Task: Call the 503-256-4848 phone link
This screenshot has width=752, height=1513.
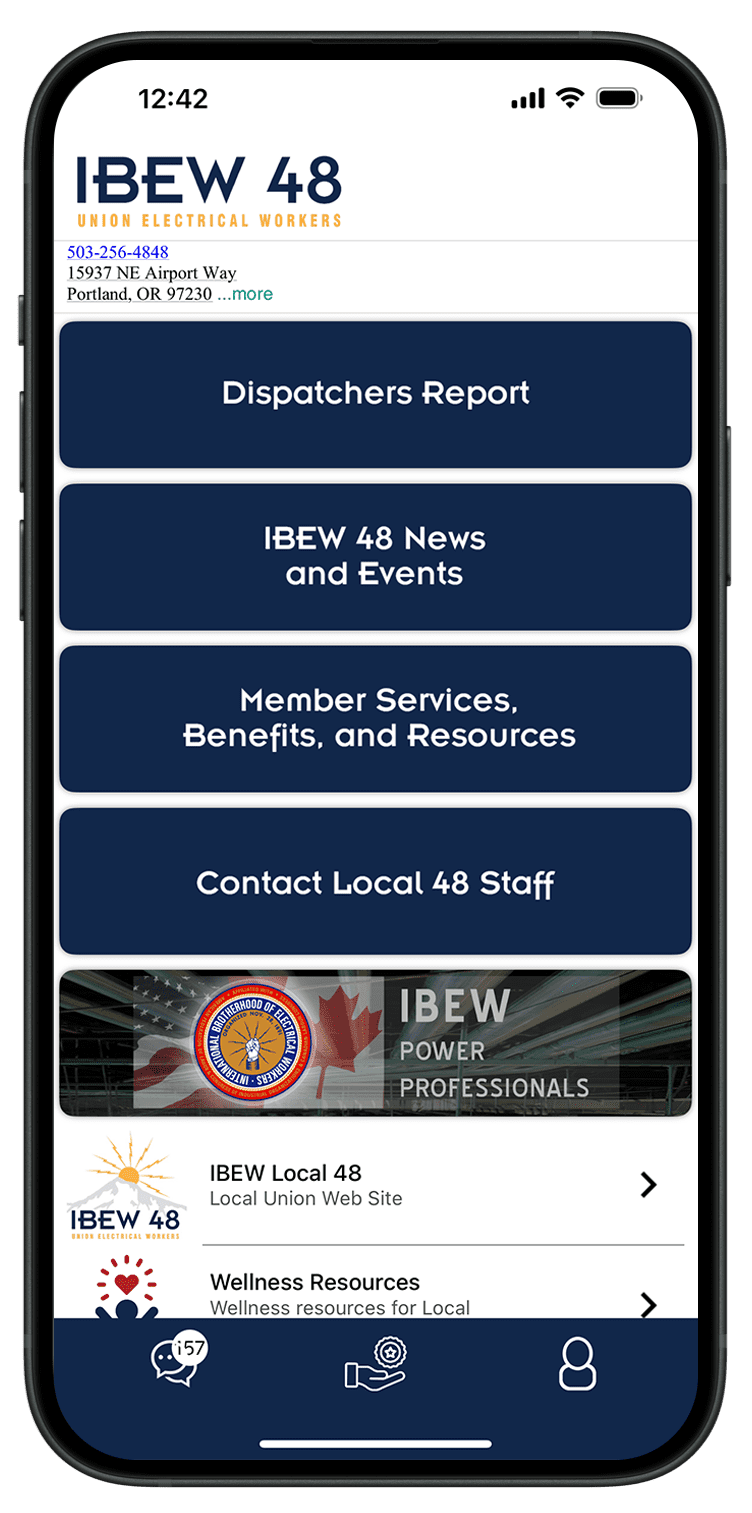Action: [117, 252]
